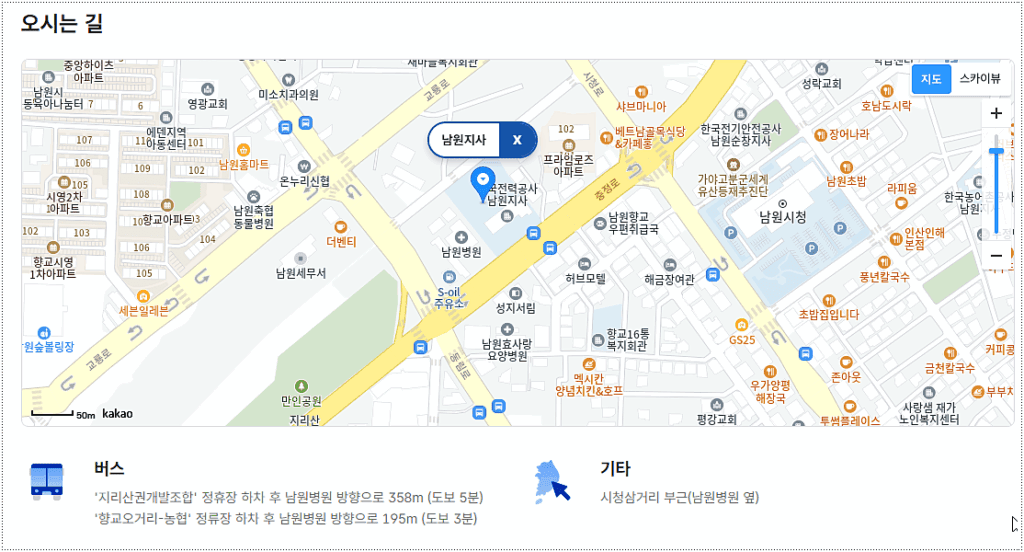Close the 남원지사 info label
Image resolution: width=1024 pixels, height=552 pixels.
coord(517,140)
